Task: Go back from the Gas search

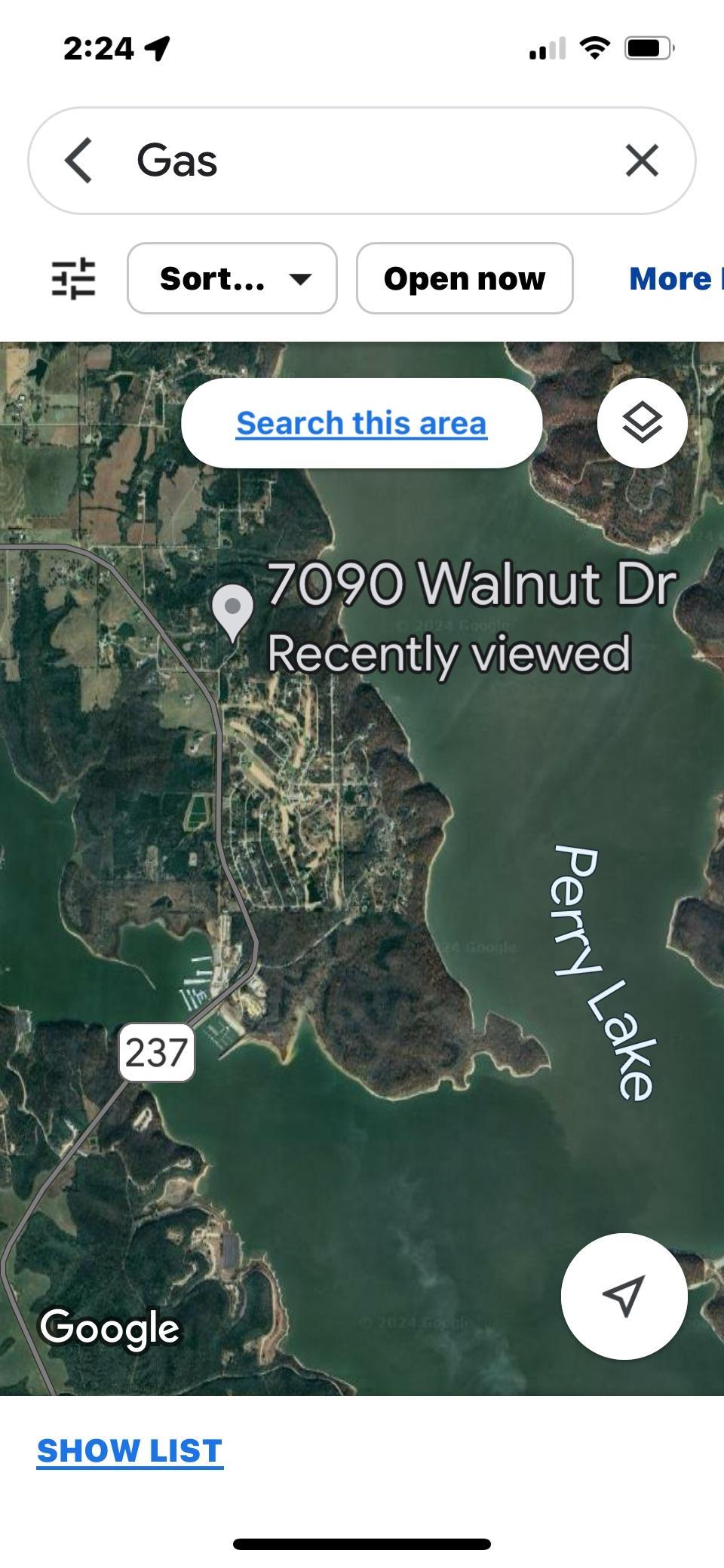Action: click(x=79, y=161)
